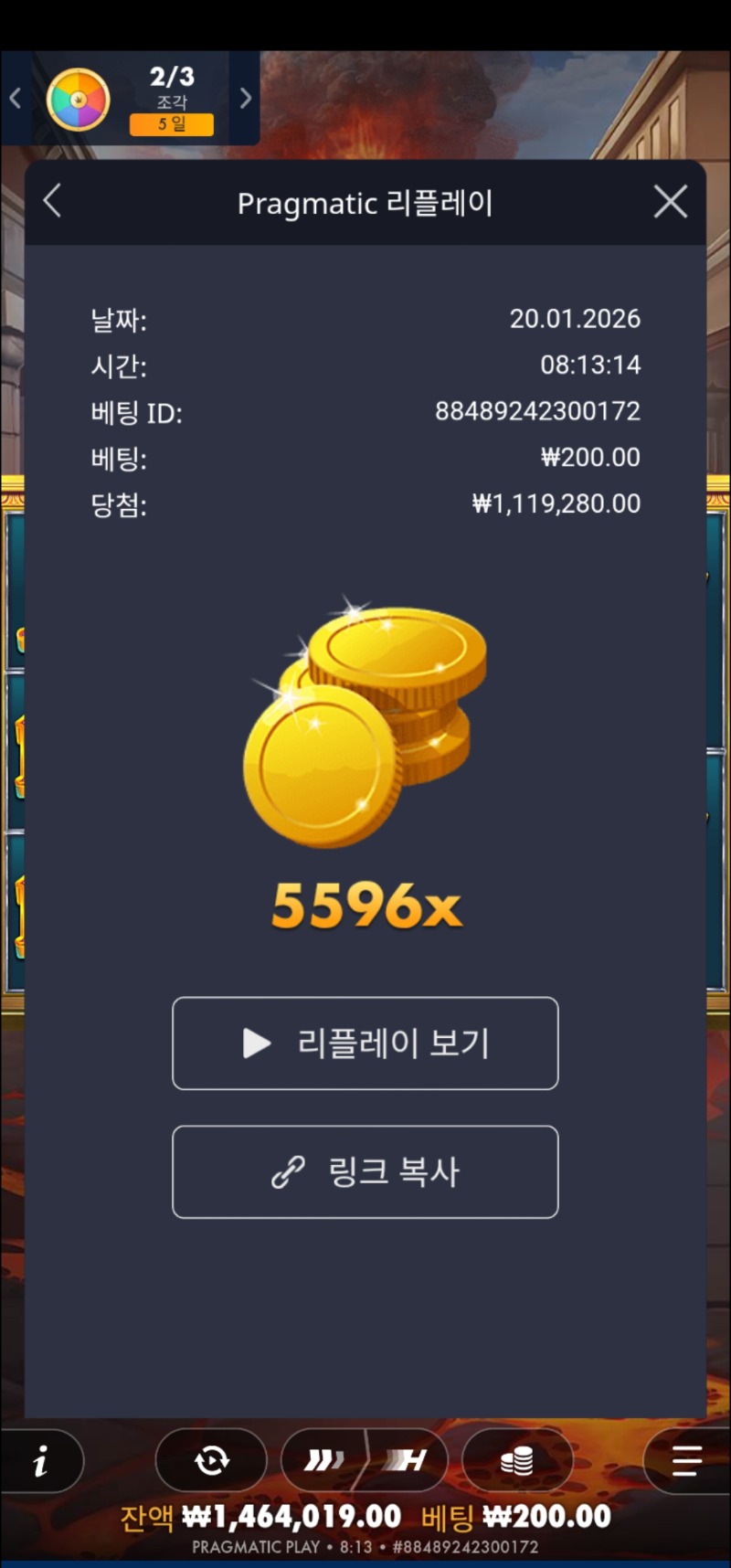Open the autoplay spin settings
731x1568 pixels.
pos(211,1461)
